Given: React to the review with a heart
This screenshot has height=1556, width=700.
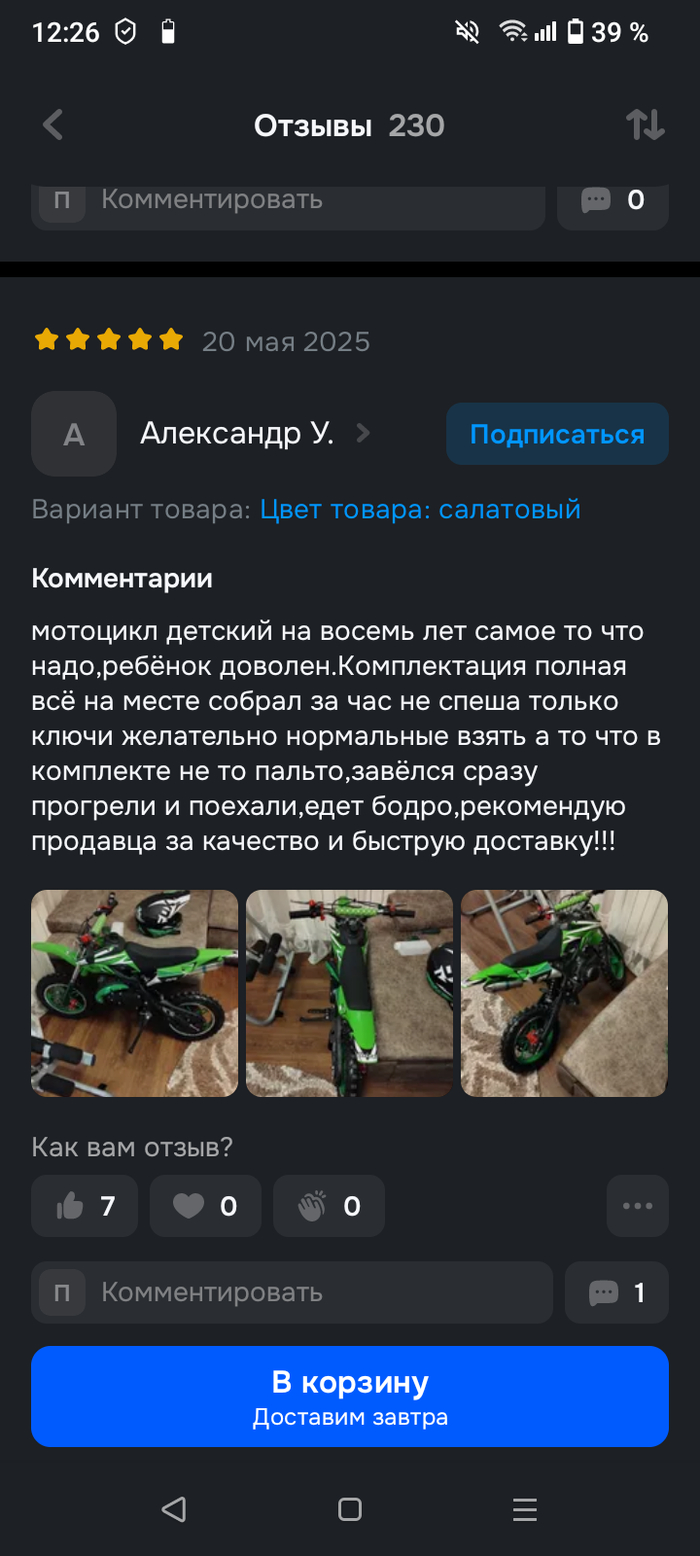Looking at the screenshot, I should (x=205, y=1206).
